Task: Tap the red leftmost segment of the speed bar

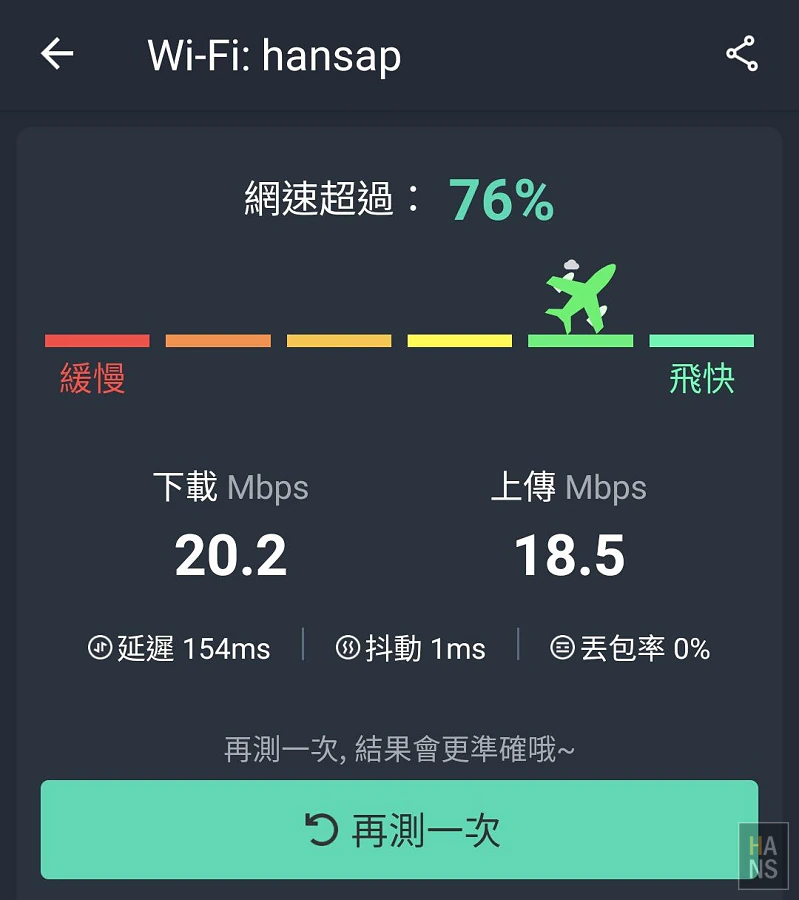Action: pos(96,340)
